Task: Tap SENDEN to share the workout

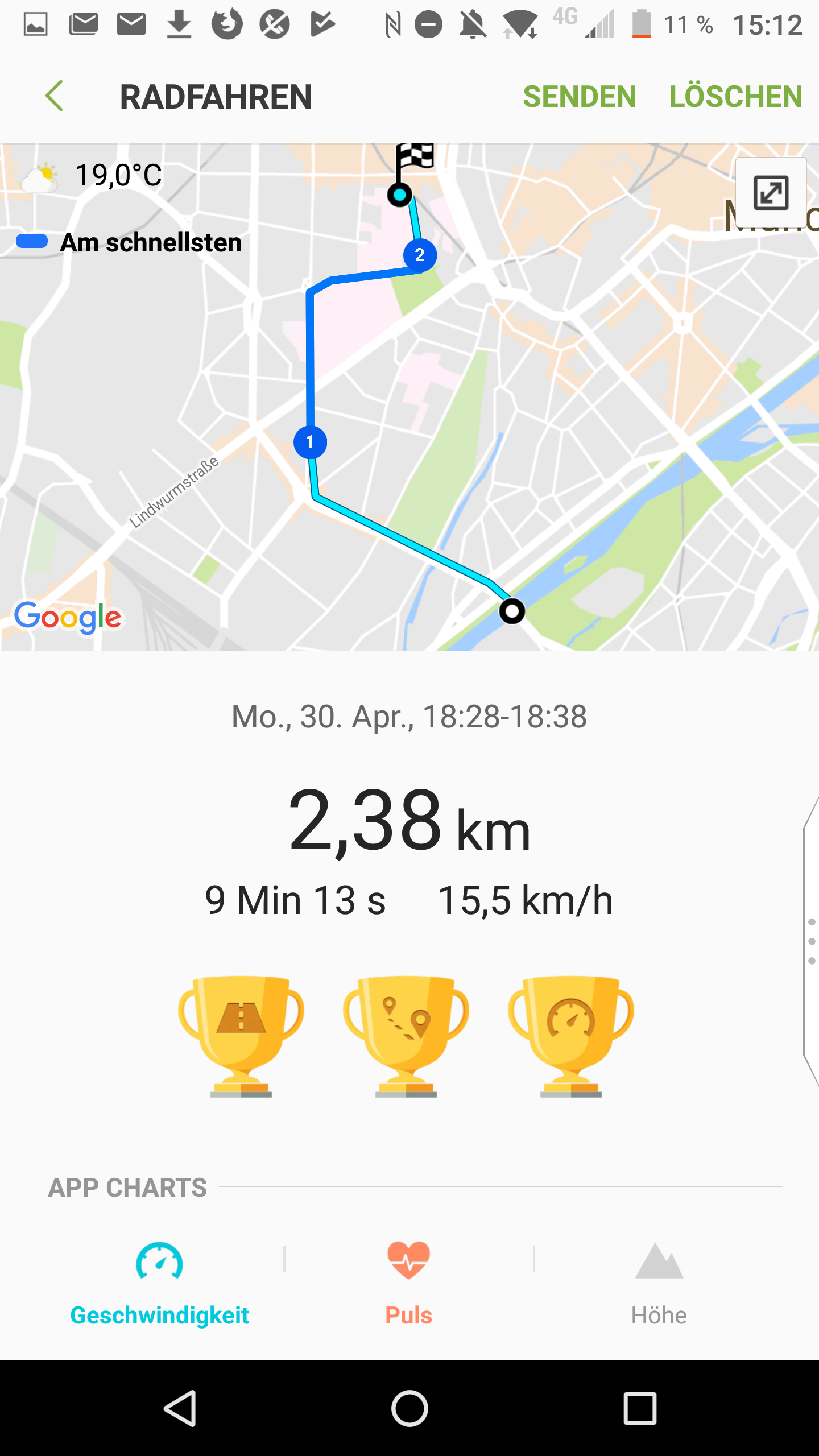Action: coord(579,97)
